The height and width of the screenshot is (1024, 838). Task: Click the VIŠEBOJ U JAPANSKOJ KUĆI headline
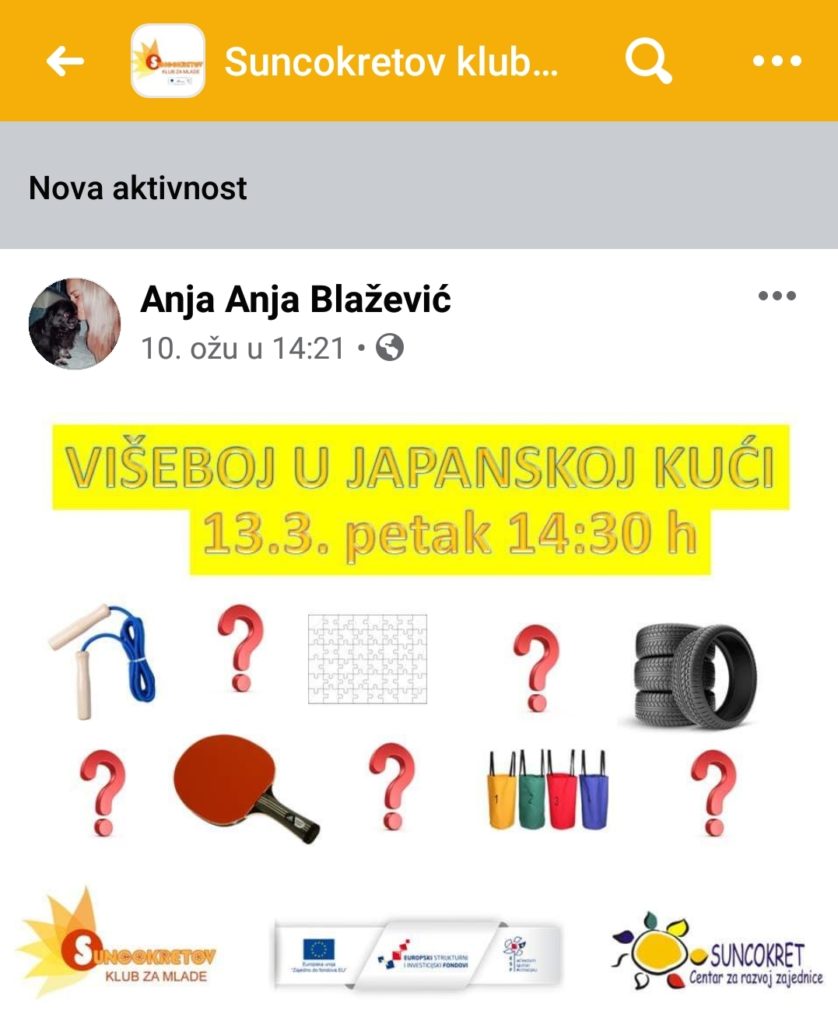[419, 465]
